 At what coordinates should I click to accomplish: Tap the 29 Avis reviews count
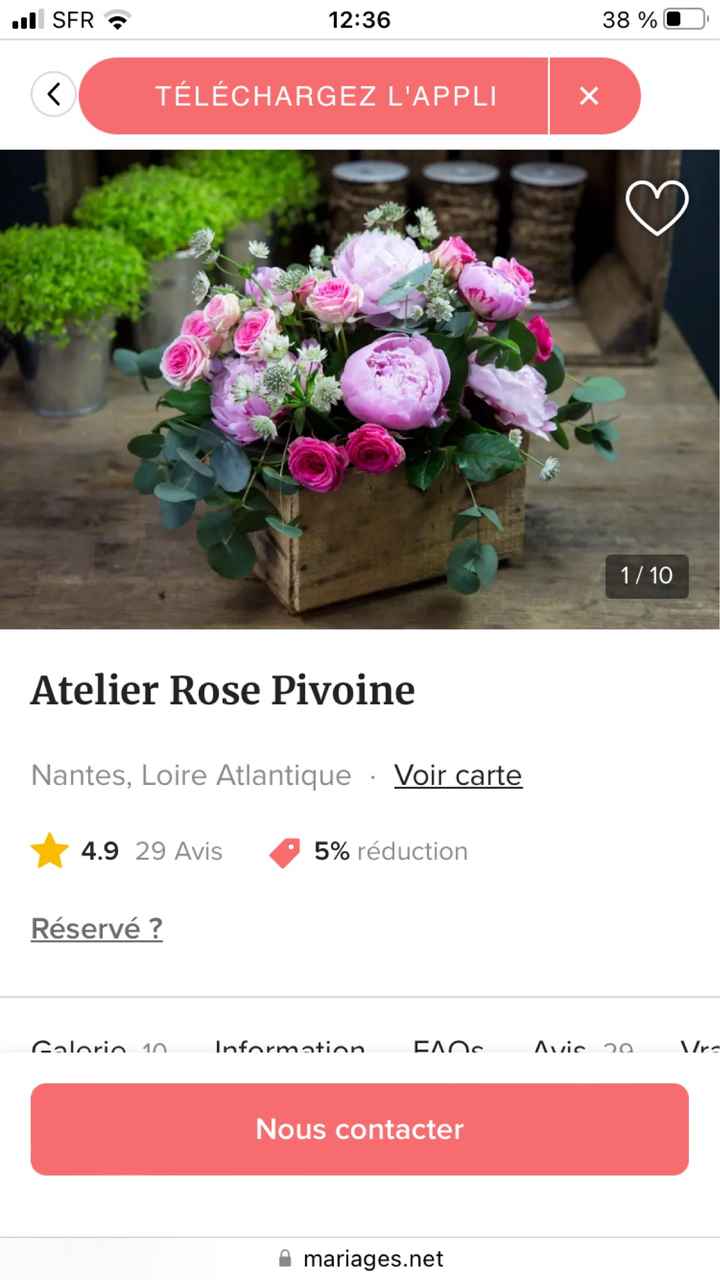178,851
